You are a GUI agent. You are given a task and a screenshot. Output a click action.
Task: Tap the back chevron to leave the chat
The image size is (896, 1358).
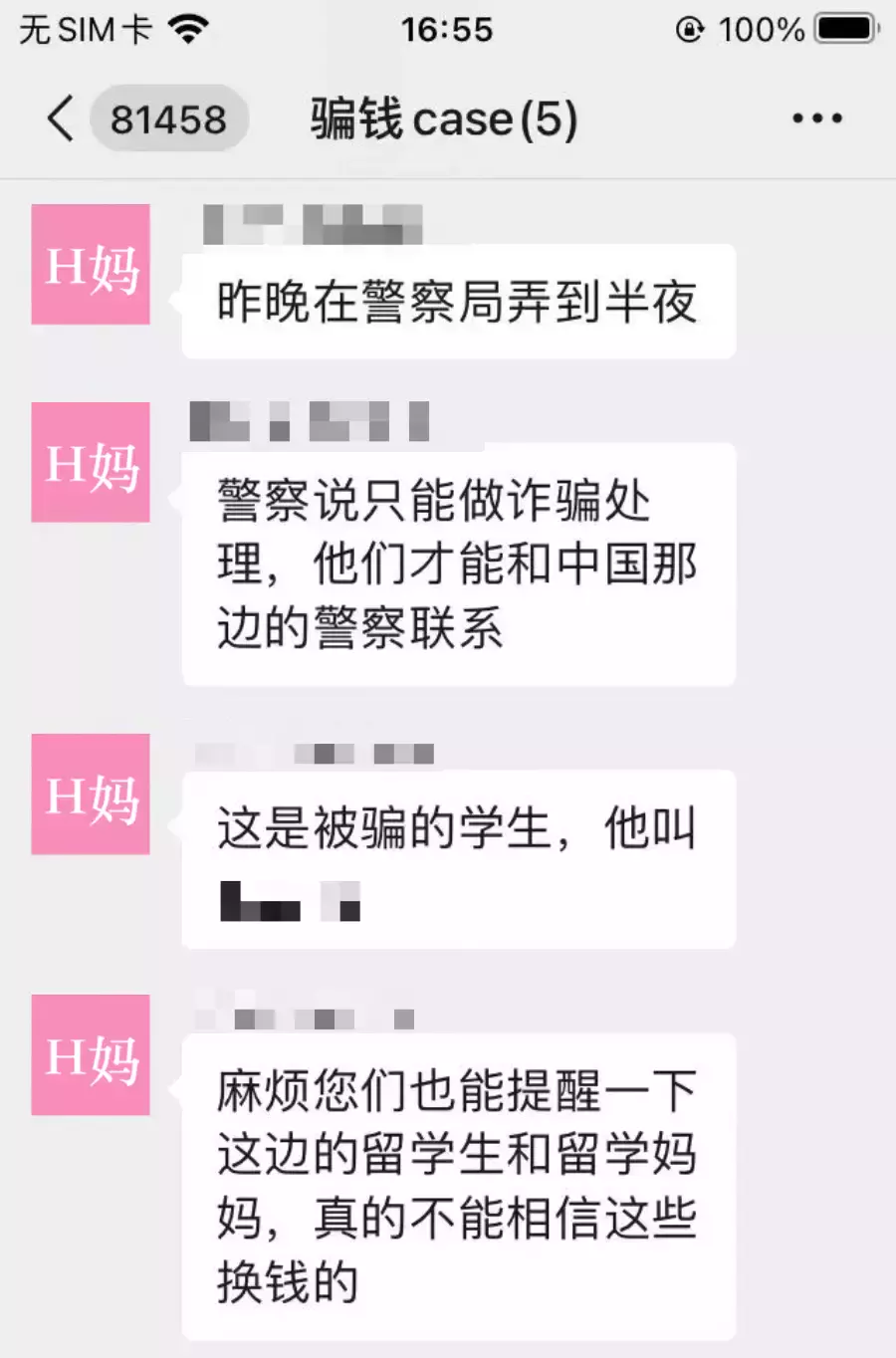pyautogui.click(x=57, y=117)
